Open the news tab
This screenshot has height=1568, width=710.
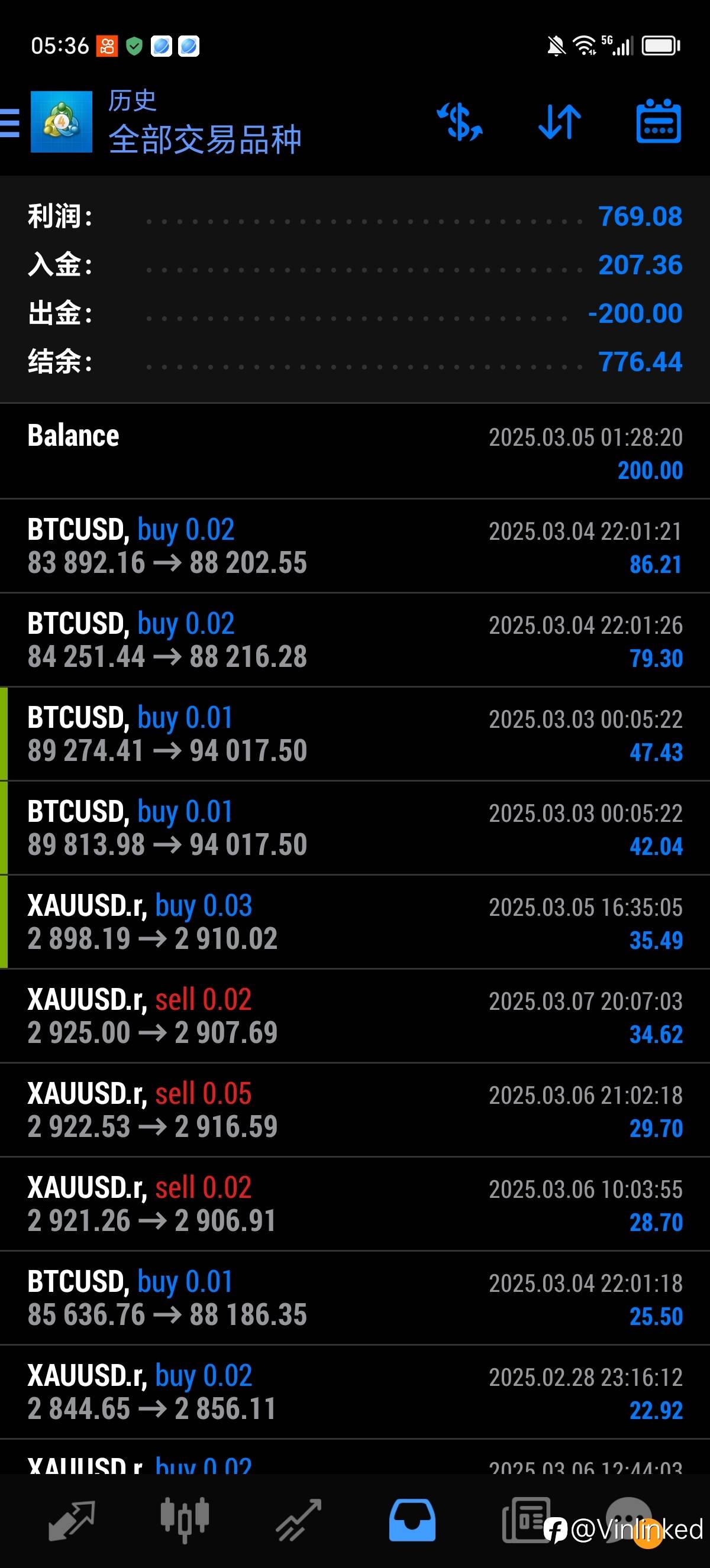525,1521
